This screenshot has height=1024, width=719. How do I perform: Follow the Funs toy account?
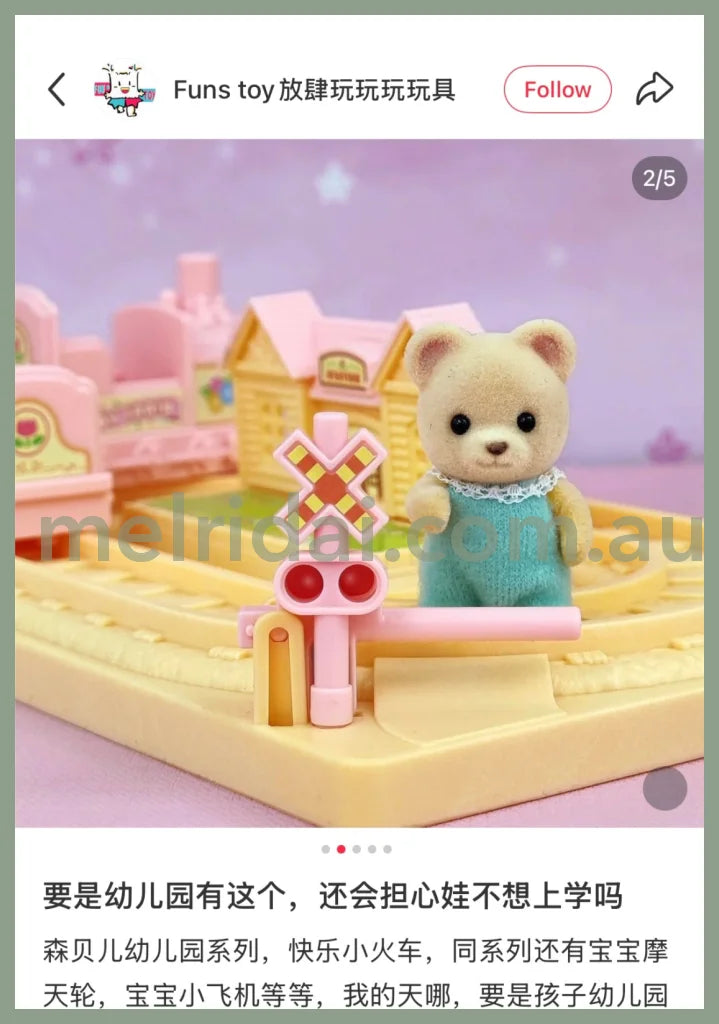(x=557, y=90)
